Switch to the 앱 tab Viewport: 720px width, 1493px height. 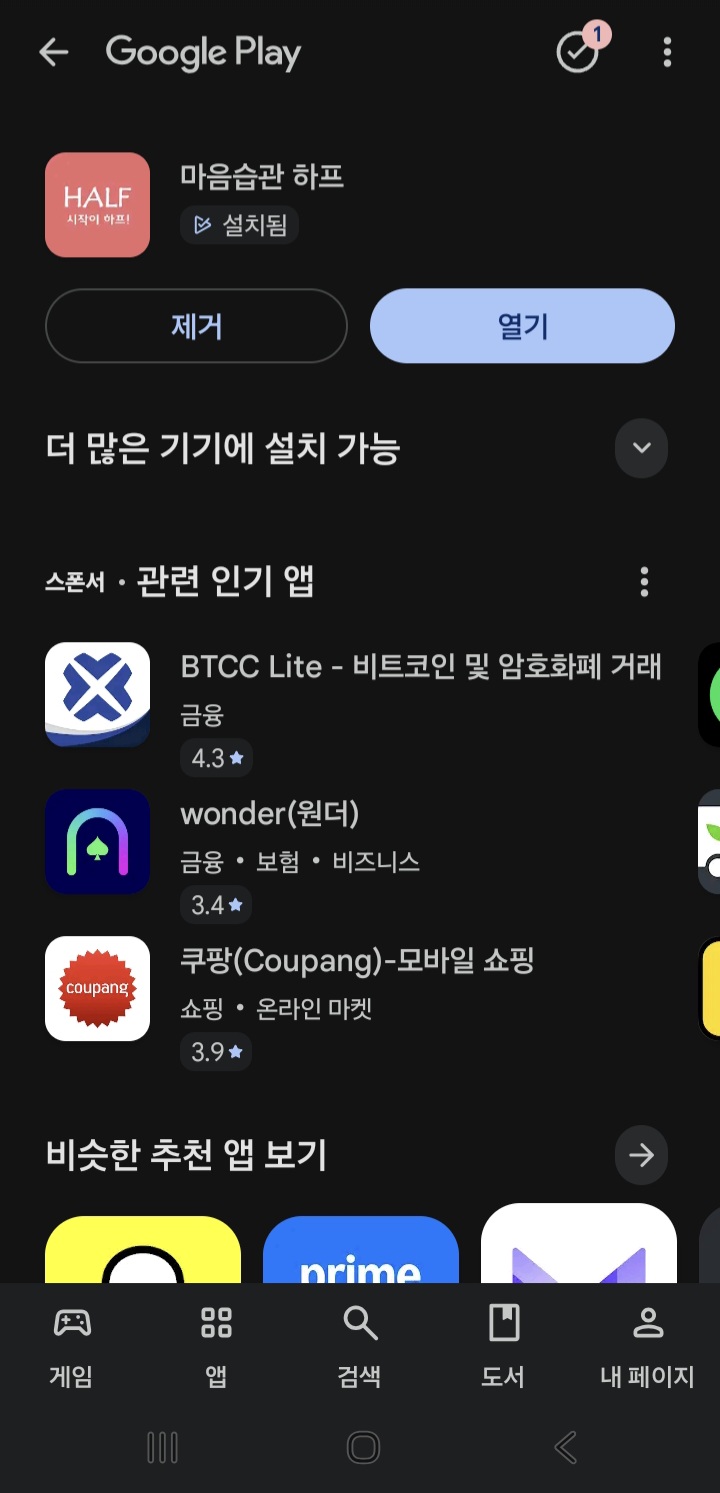[216, 1346]
